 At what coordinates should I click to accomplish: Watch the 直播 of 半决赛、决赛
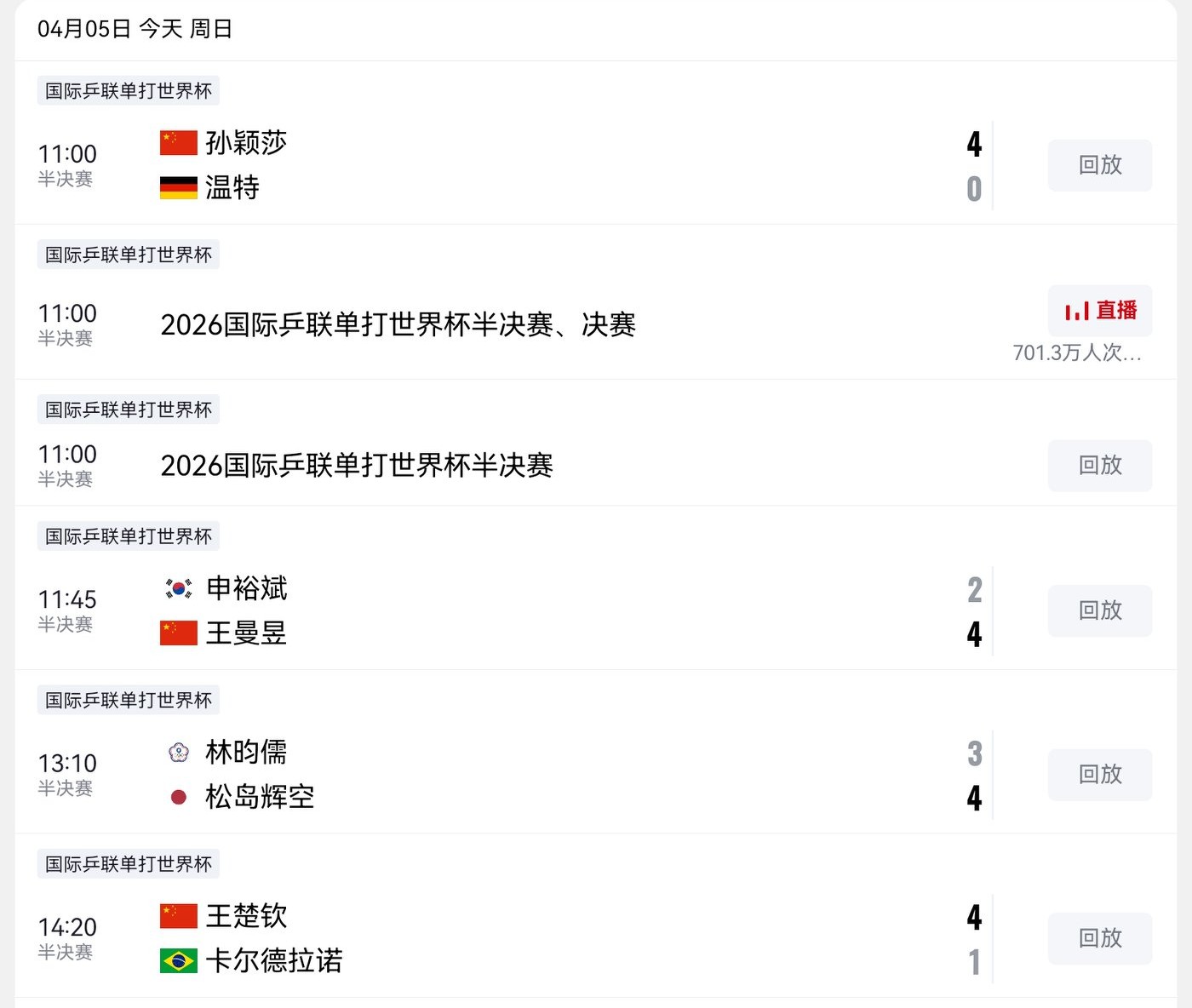(x=1099, y=311)
